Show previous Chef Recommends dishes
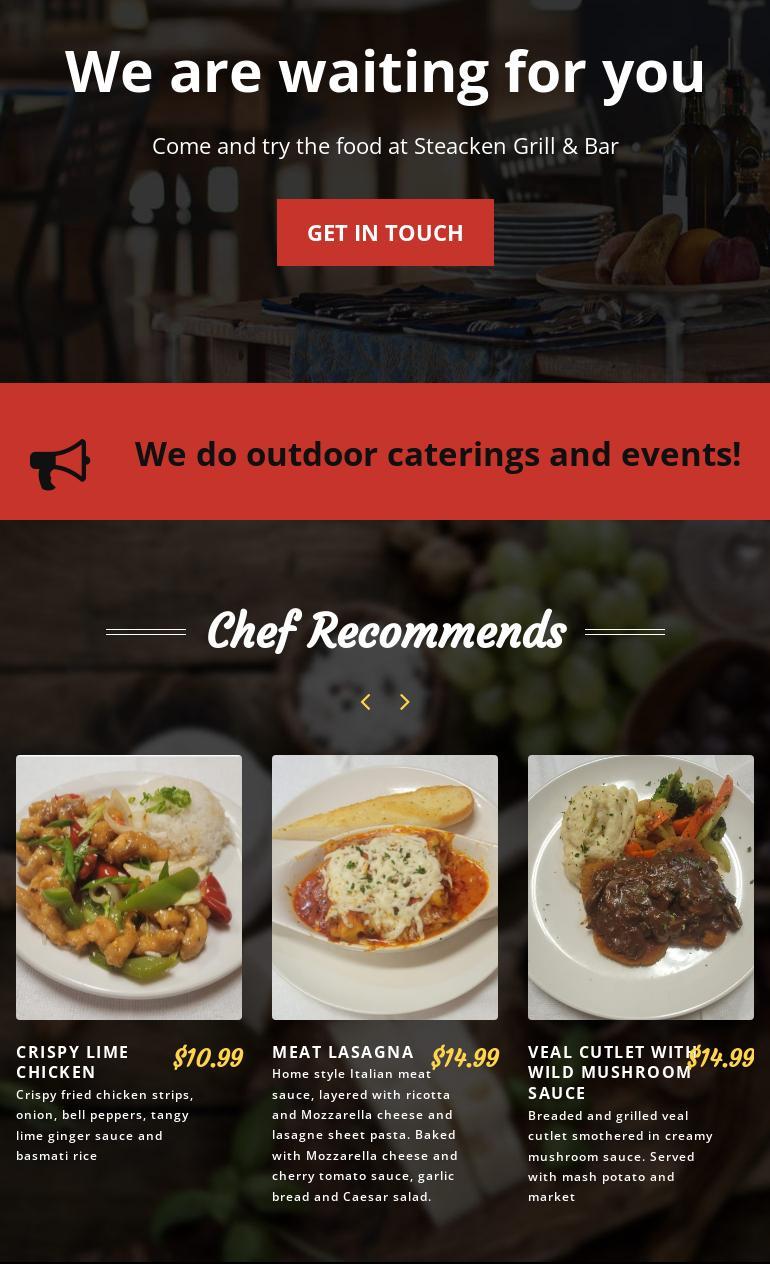The height and width of the screenshot is (1264, 770). click(366, 702)
